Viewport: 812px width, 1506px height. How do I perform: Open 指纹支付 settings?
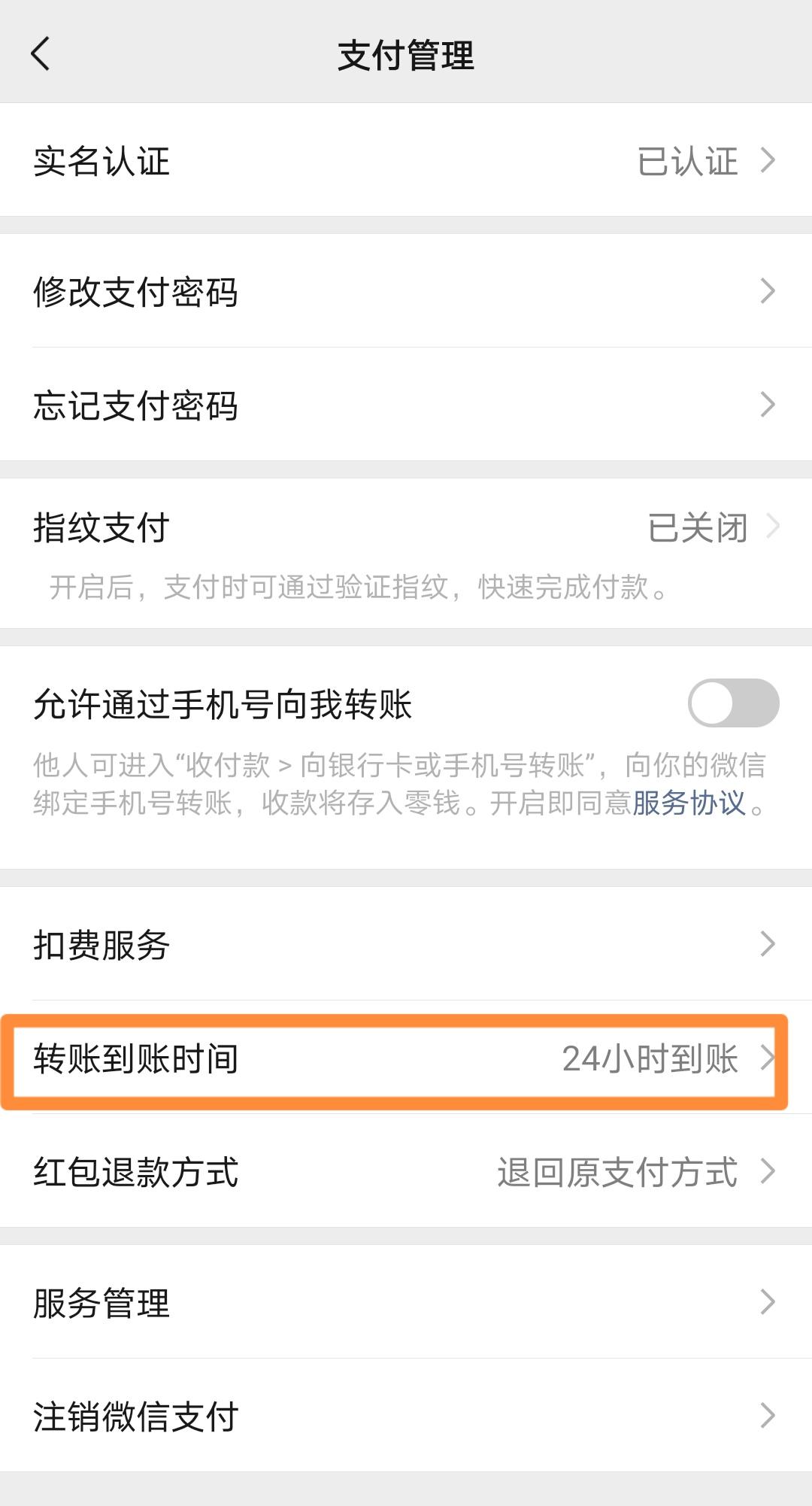coord(406,528)
